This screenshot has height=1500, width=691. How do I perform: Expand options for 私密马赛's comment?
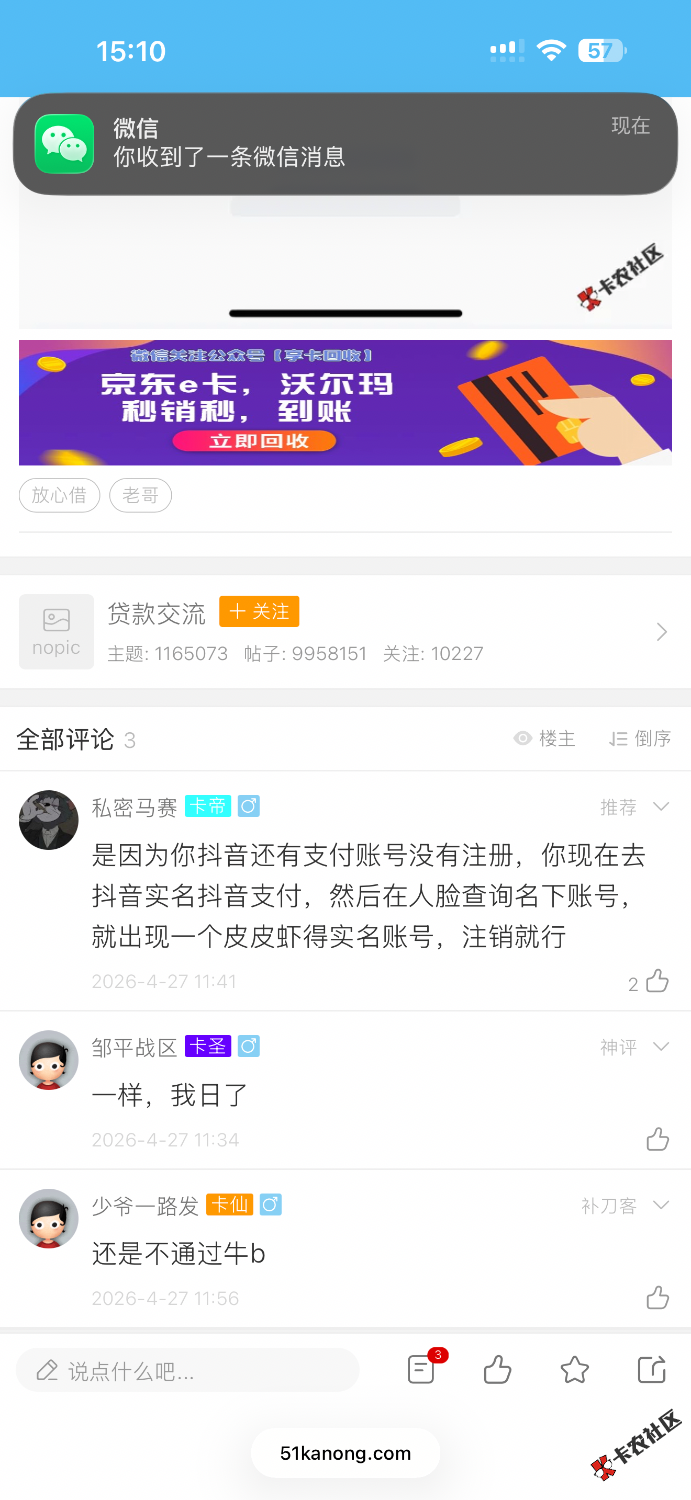[x=660, y=806]
